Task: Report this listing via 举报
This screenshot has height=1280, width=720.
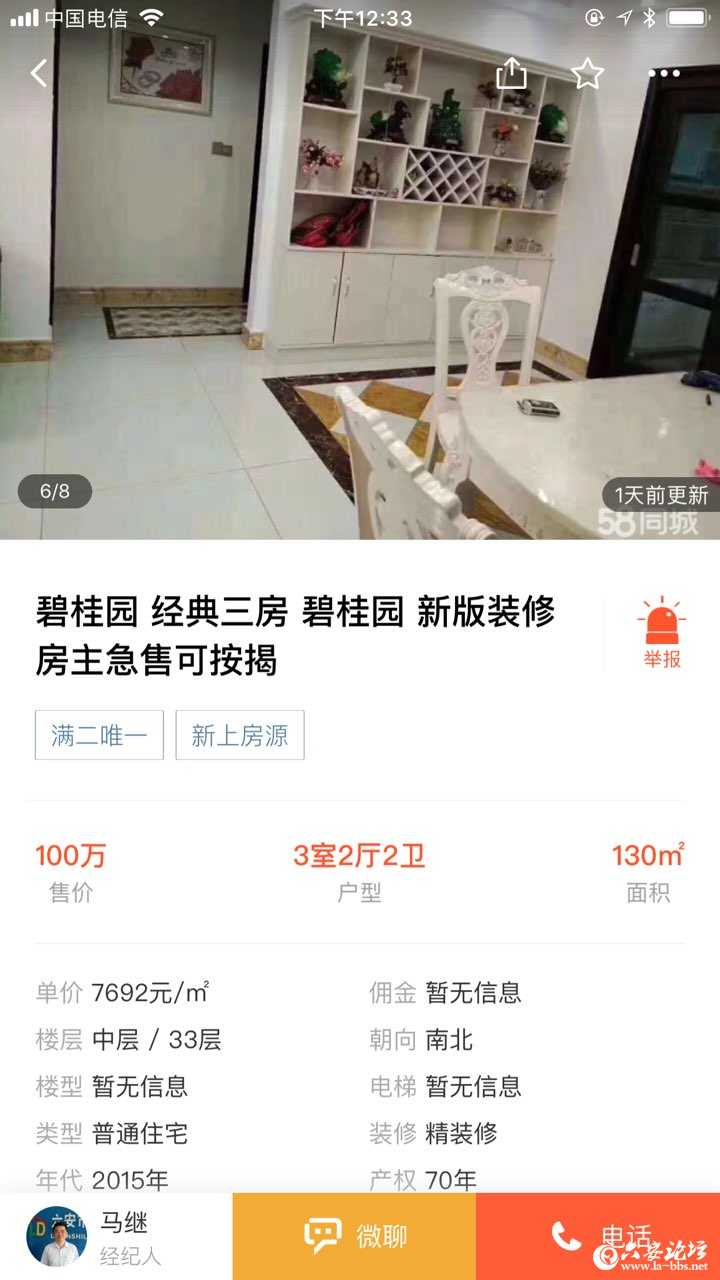Action: 661,634
